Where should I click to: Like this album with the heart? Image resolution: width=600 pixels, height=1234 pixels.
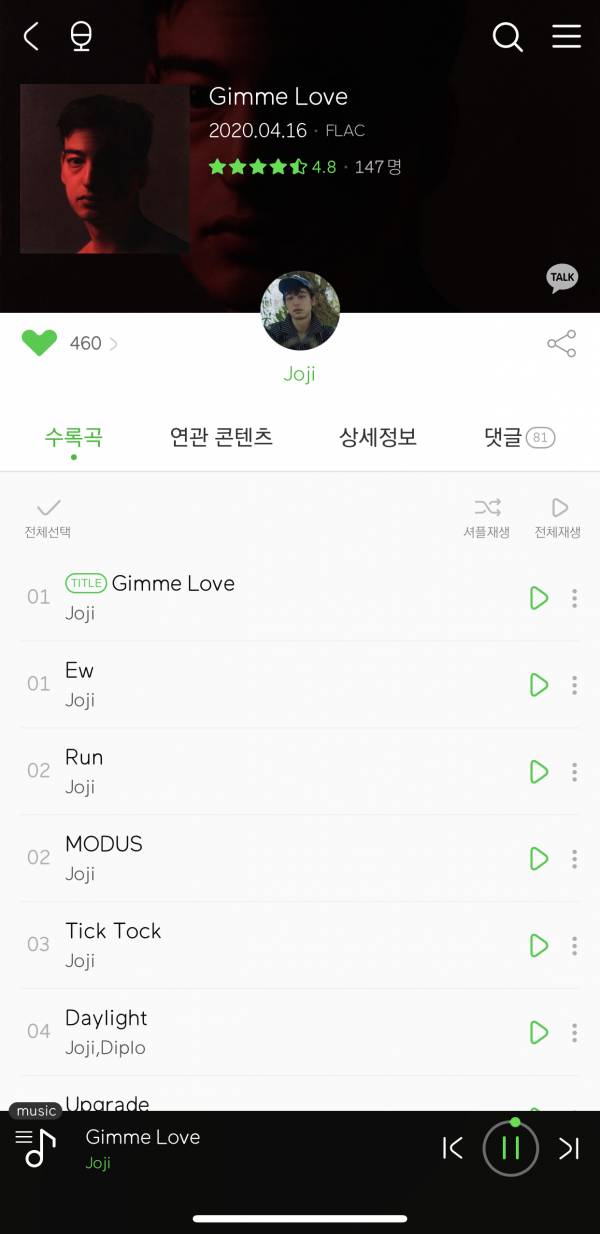[39, 343]
